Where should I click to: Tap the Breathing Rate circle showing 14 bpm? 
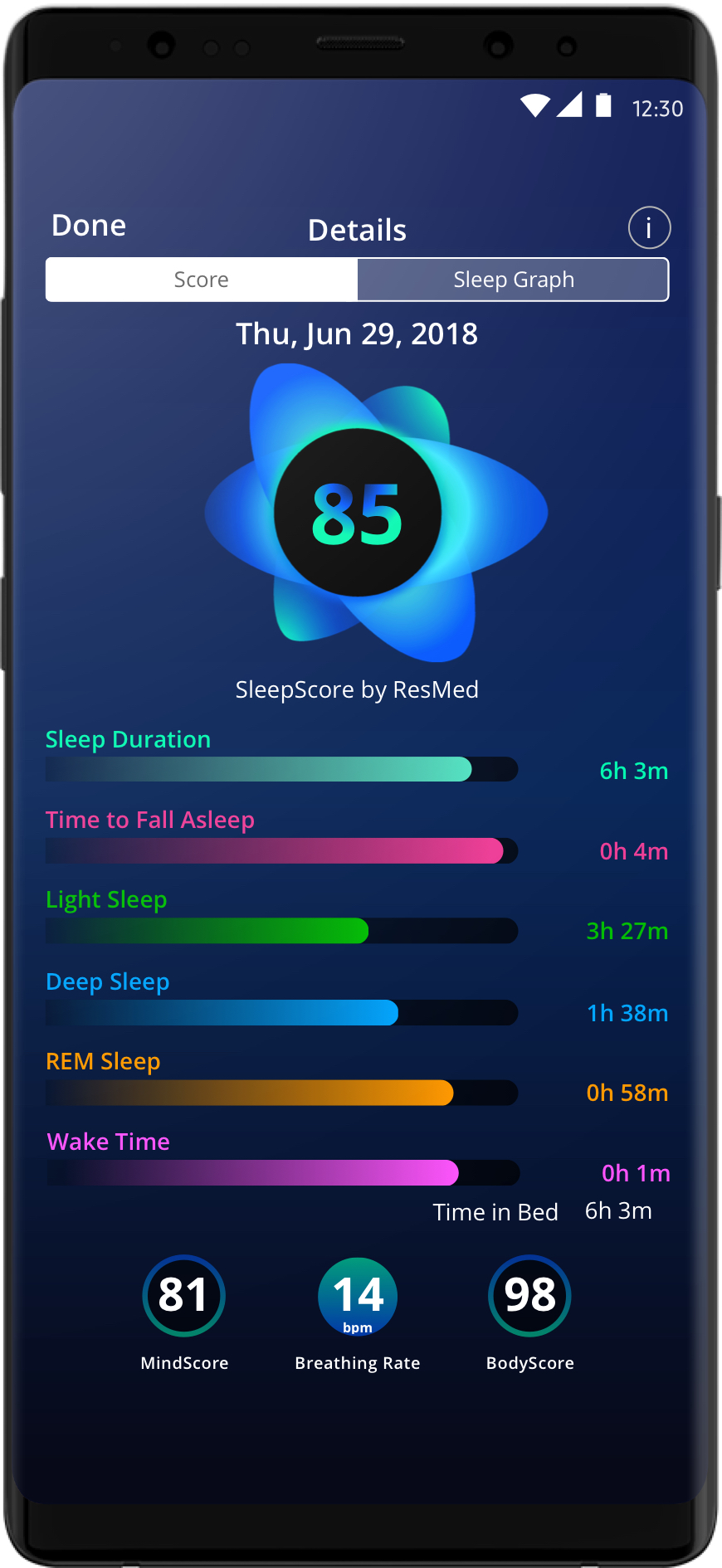pyautogui.click(x=357, y=1296)
